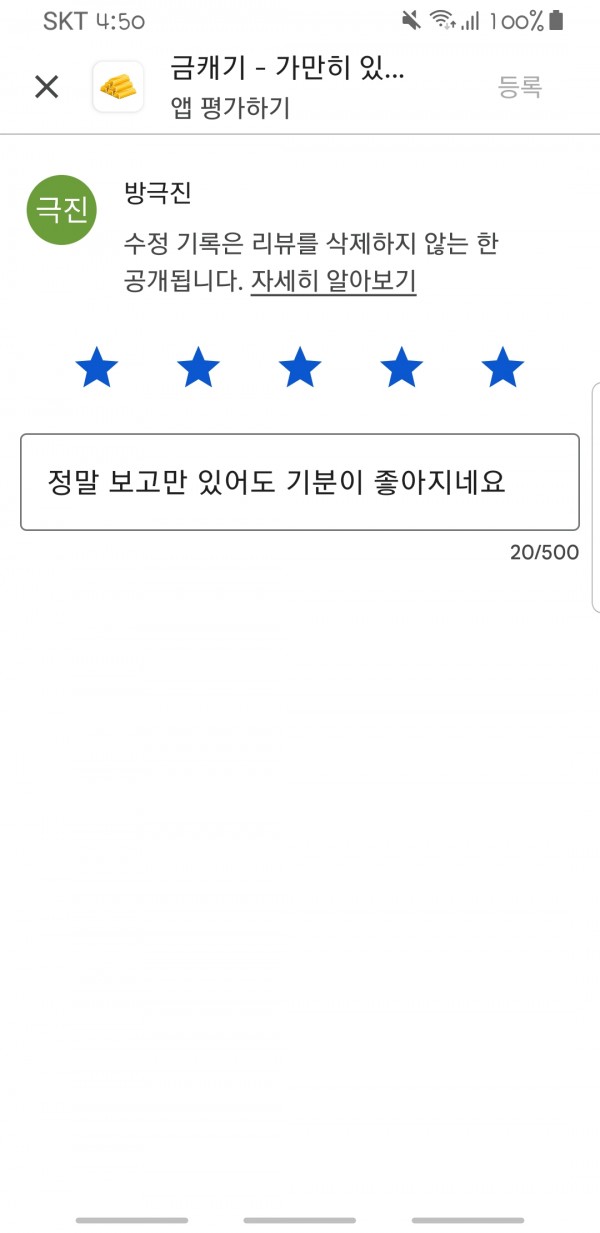Set rating to three stars
Image resolution: width=600 pixels, height=1233 pixels.
(300, 368)
